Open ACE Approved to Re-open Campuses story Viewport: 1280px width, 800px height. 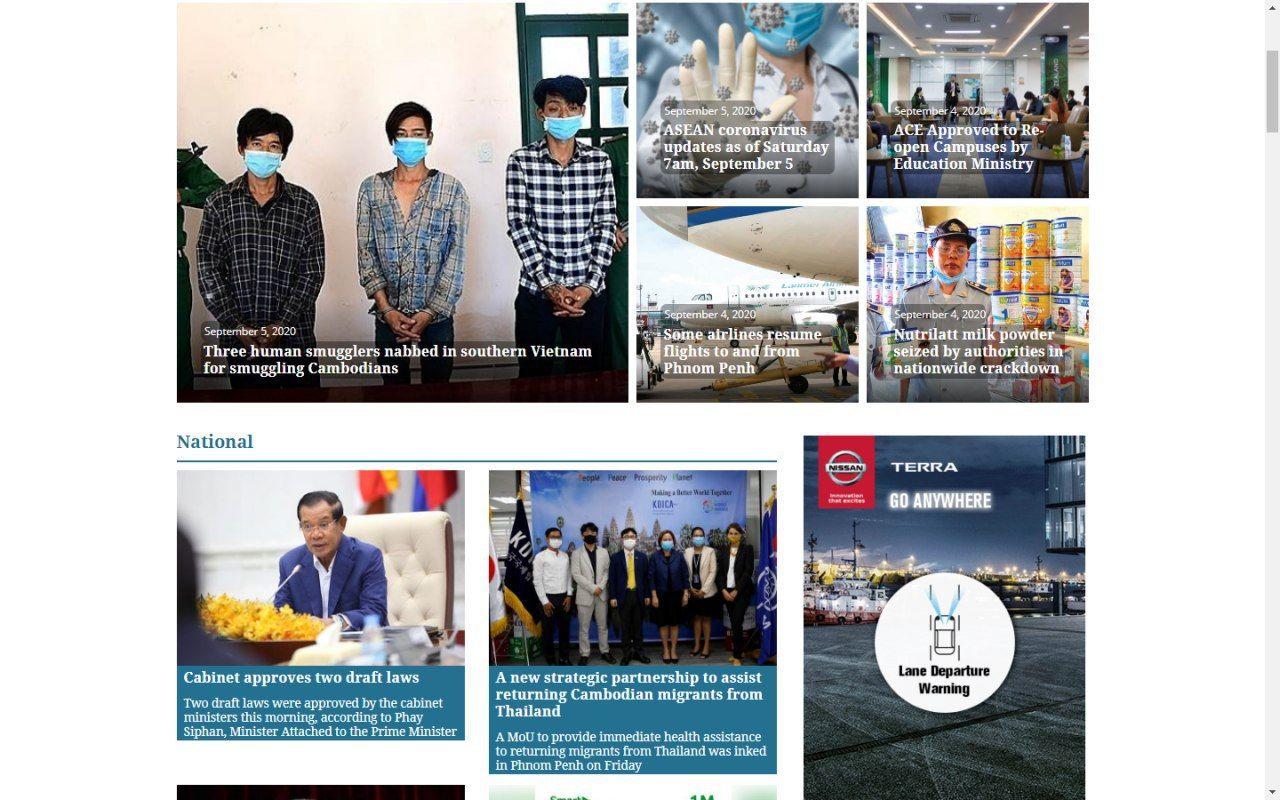point(967,147)
